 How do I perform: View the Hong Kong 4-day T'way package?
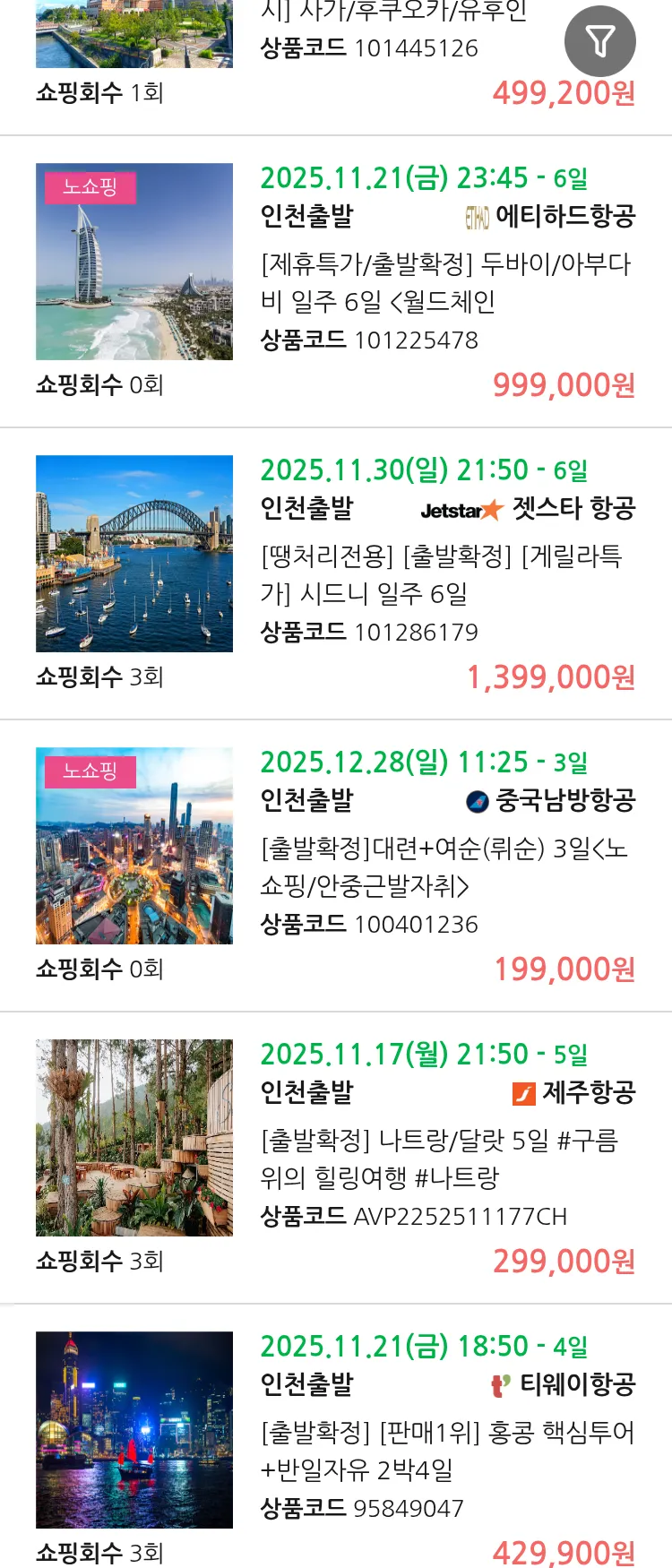pyautogui.click(x=445, y=1452)
